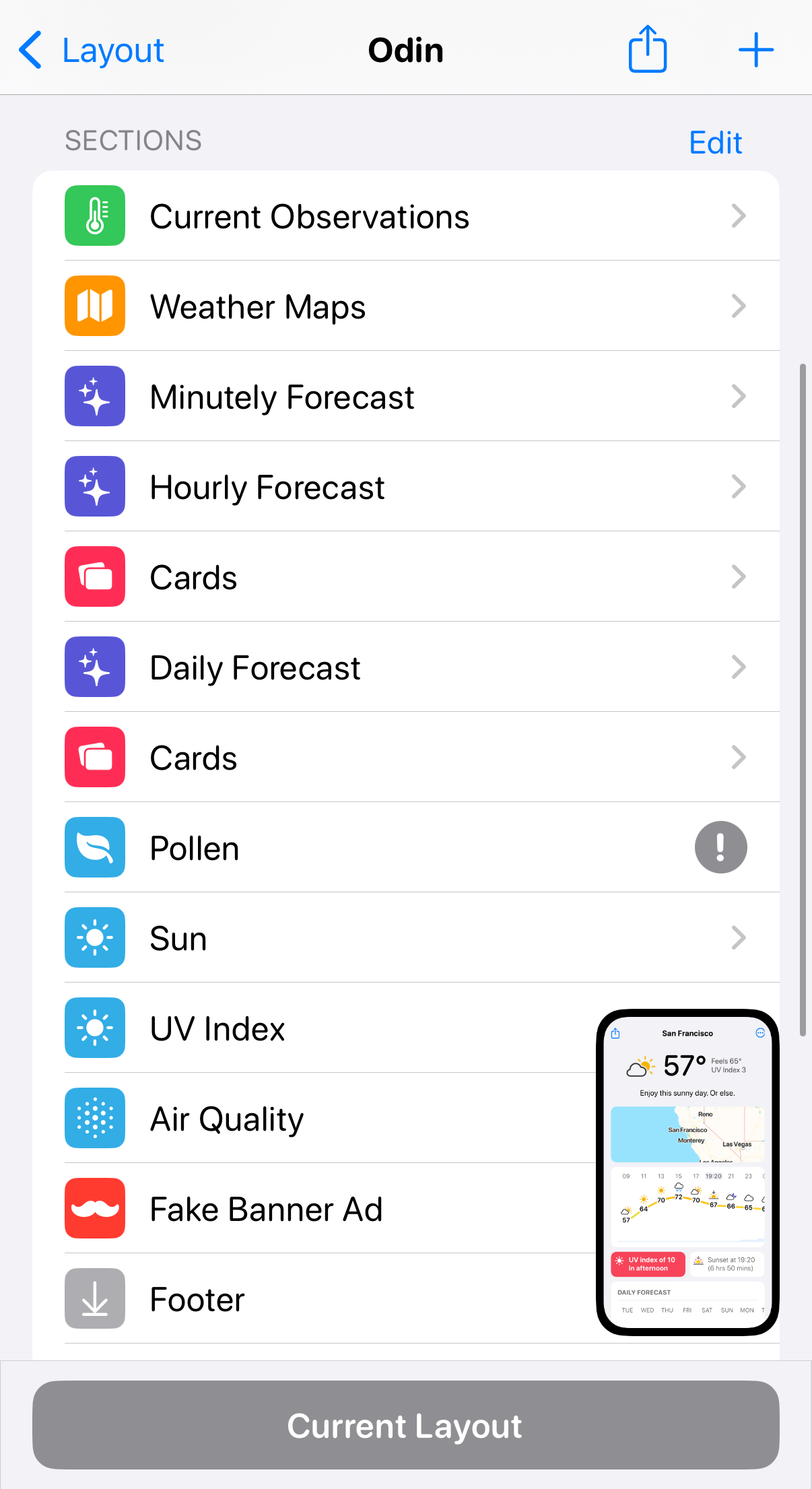Open Hourly Forecast settings
The image size is (812, 1489).
(x=405, y=487)
